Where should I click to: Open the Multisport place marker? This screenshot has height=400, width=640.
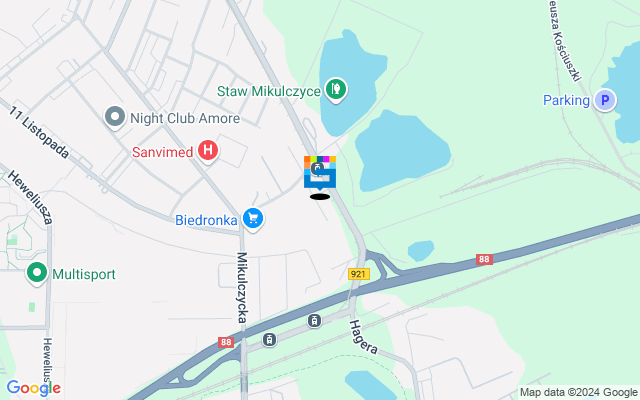[x=37, y=272]
